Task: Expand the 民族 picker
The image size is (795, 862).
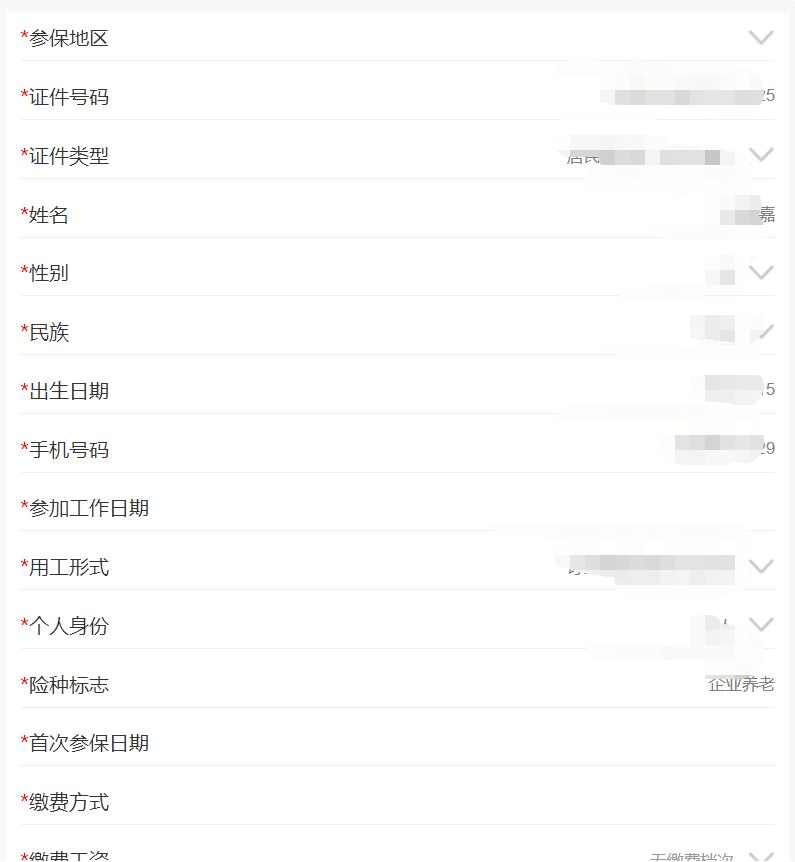Action: coord(761,331)
